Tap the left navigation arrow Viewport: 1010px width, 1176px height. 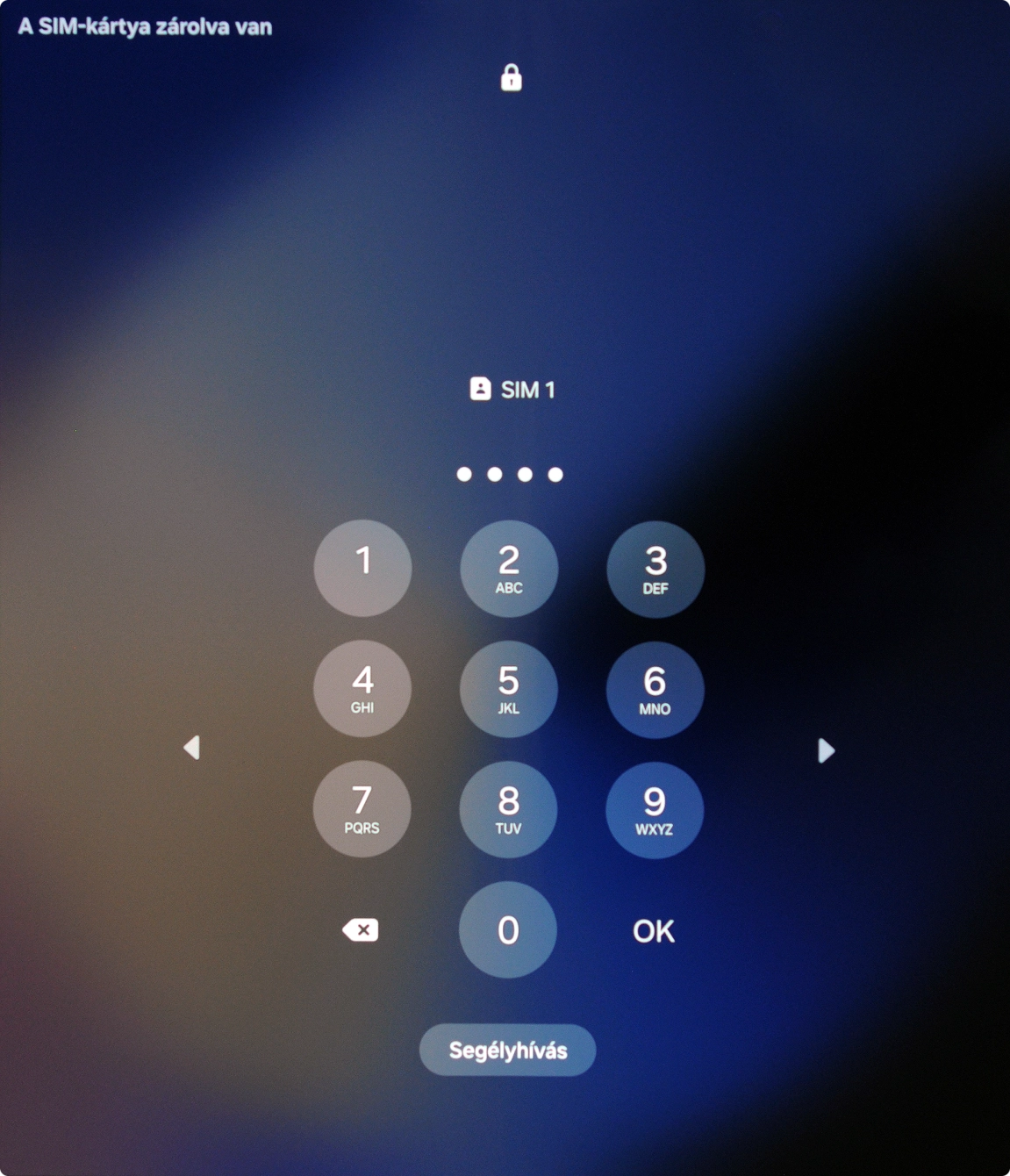click(191, 748)
